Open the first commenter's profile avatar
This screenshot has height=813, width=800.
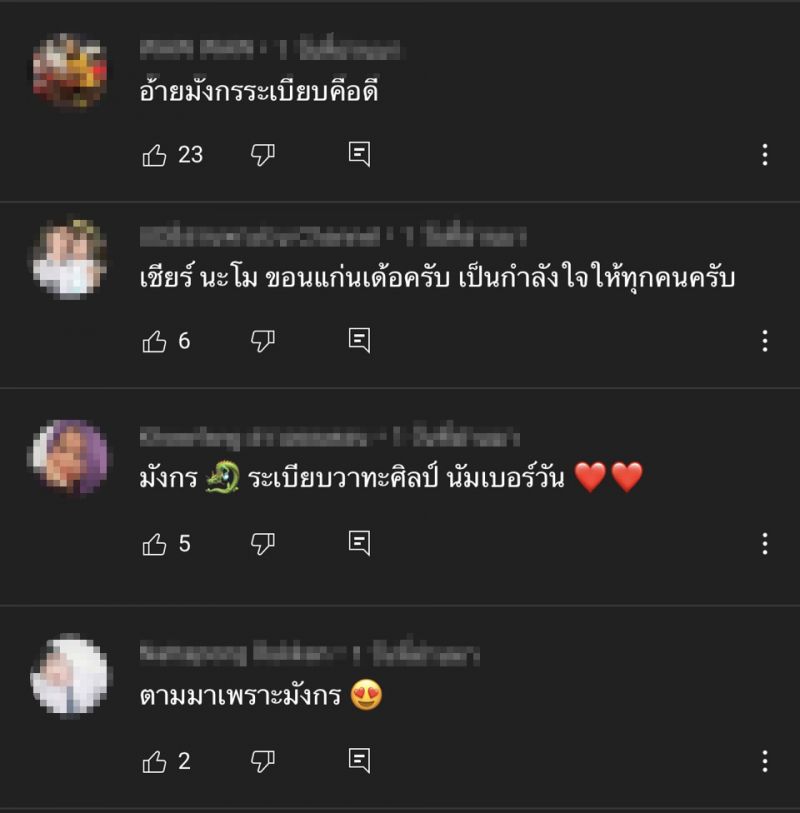[x=69, y=70]
